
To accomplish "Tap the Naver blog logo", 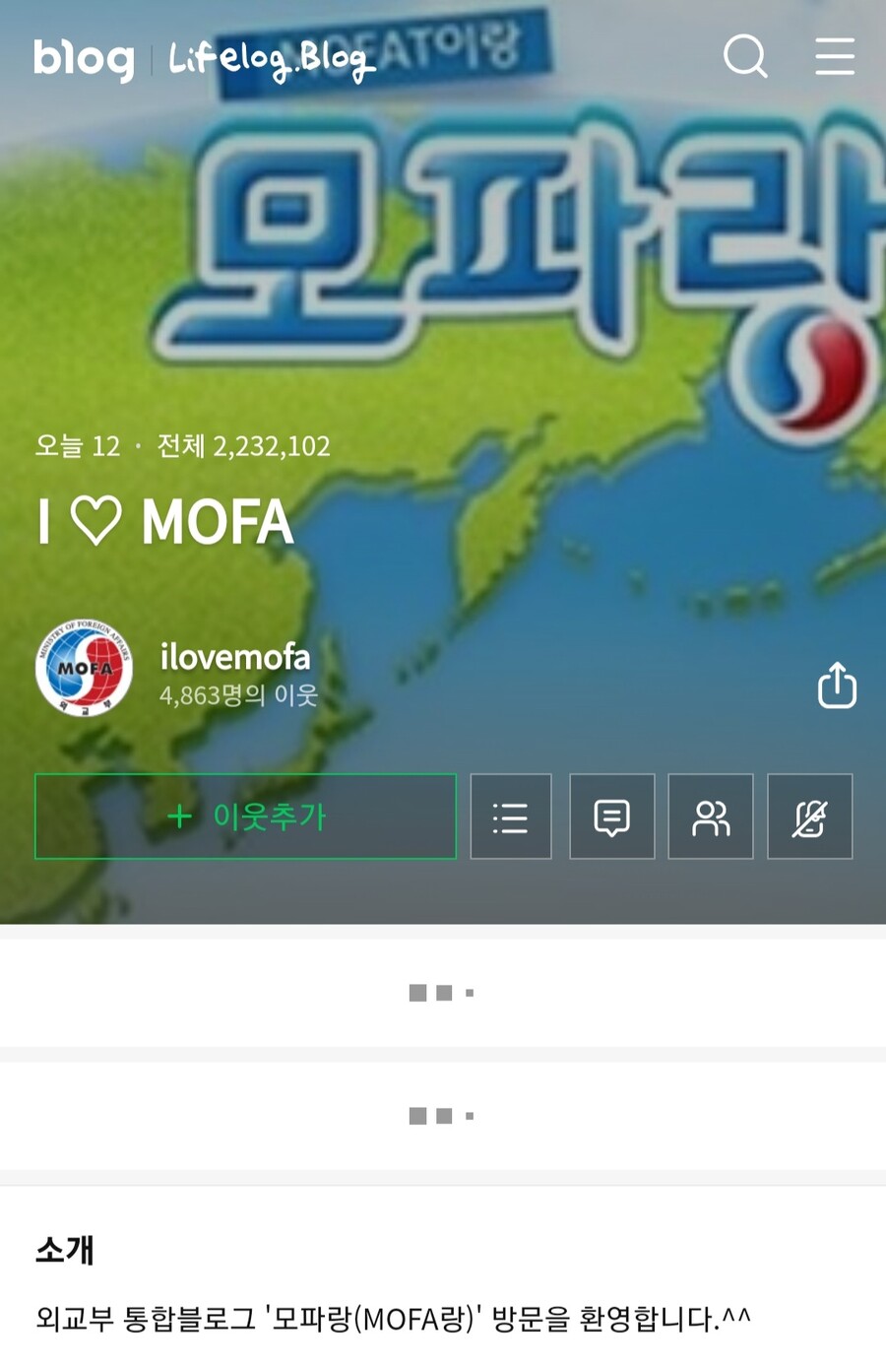I will tap(84, 59).
